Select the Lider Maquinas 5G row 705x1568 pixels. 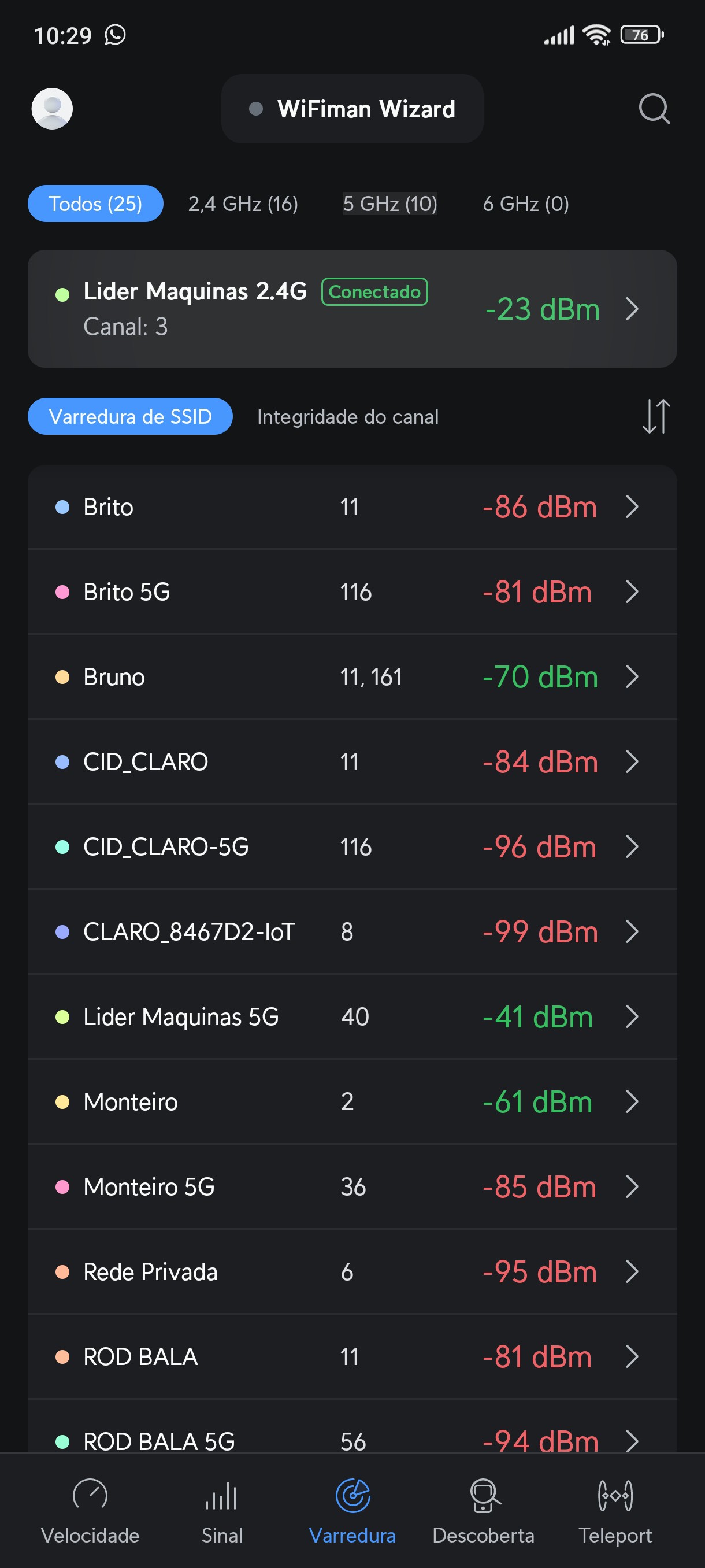352,1016
